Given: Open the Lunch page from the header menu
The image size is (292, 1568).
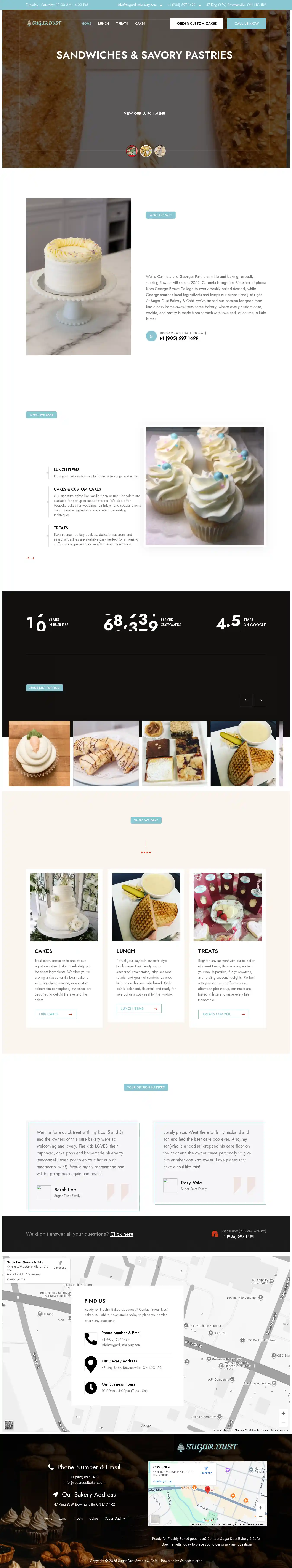Looking at the screenshot, I should pos(104,24).
